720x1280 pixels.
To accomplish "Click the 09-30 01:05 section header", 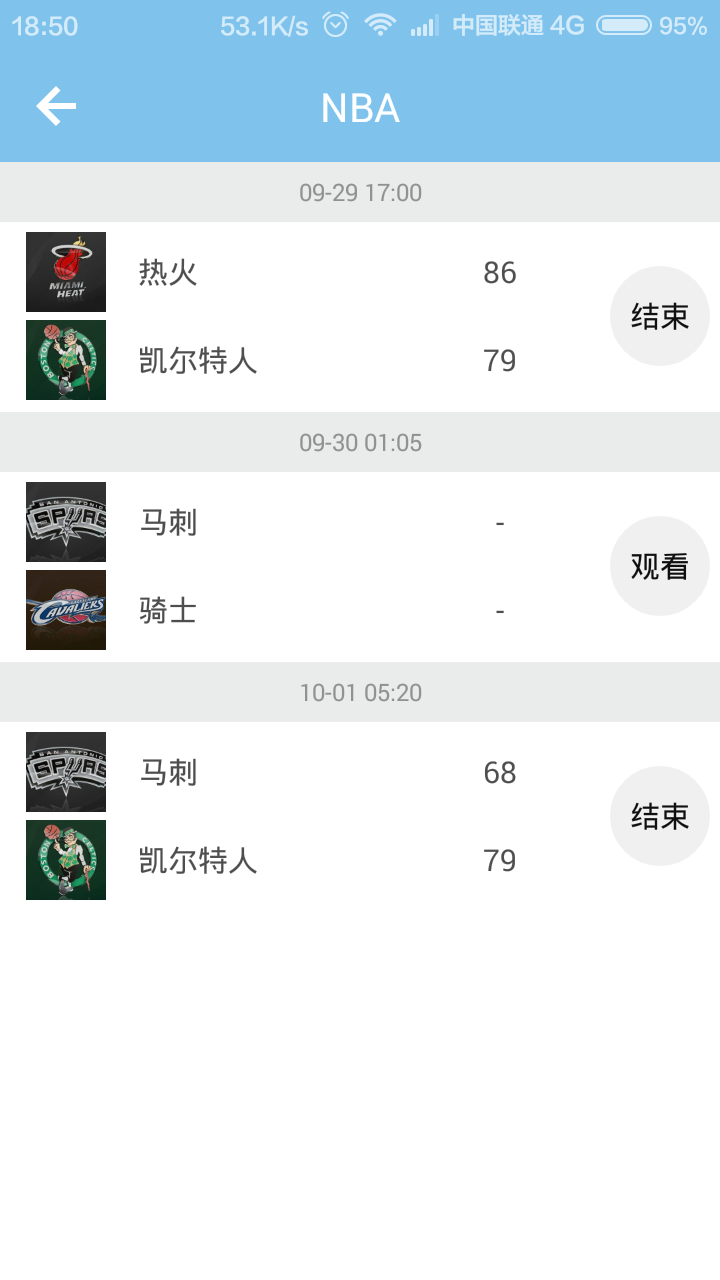I will pos(360,443).
